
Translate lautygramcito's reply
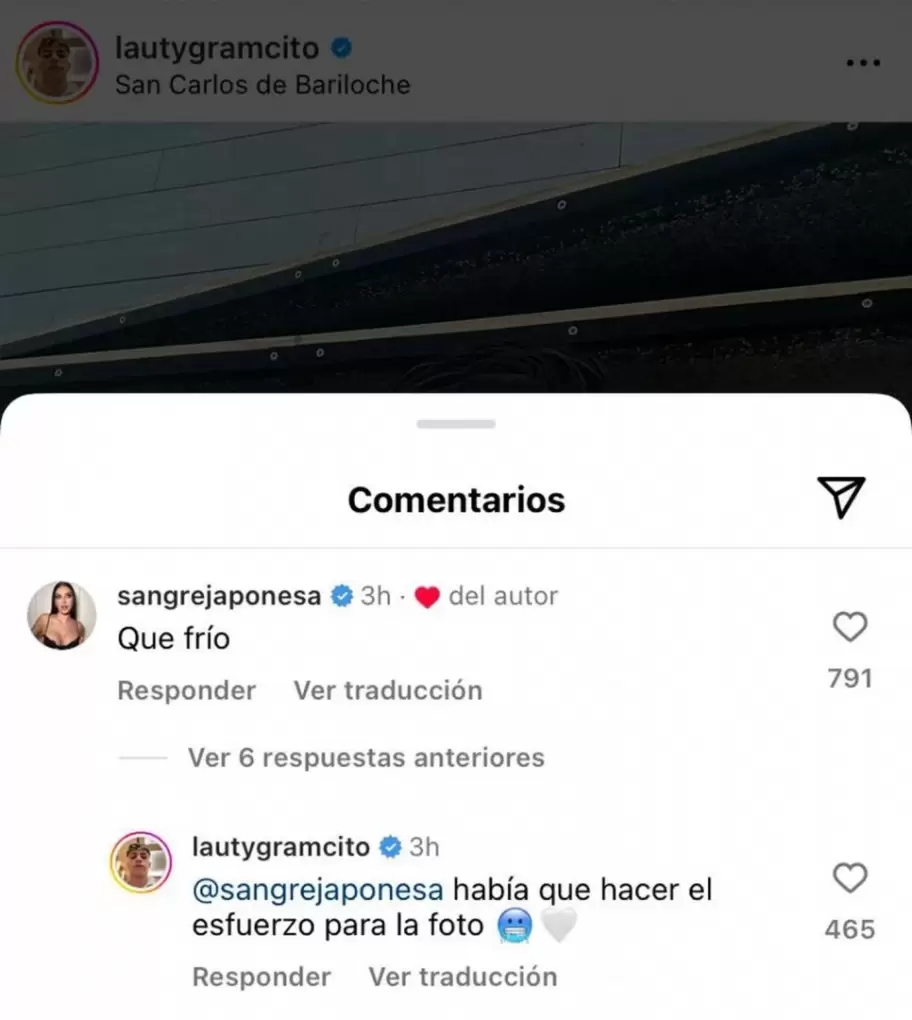[x=463, y=976]
